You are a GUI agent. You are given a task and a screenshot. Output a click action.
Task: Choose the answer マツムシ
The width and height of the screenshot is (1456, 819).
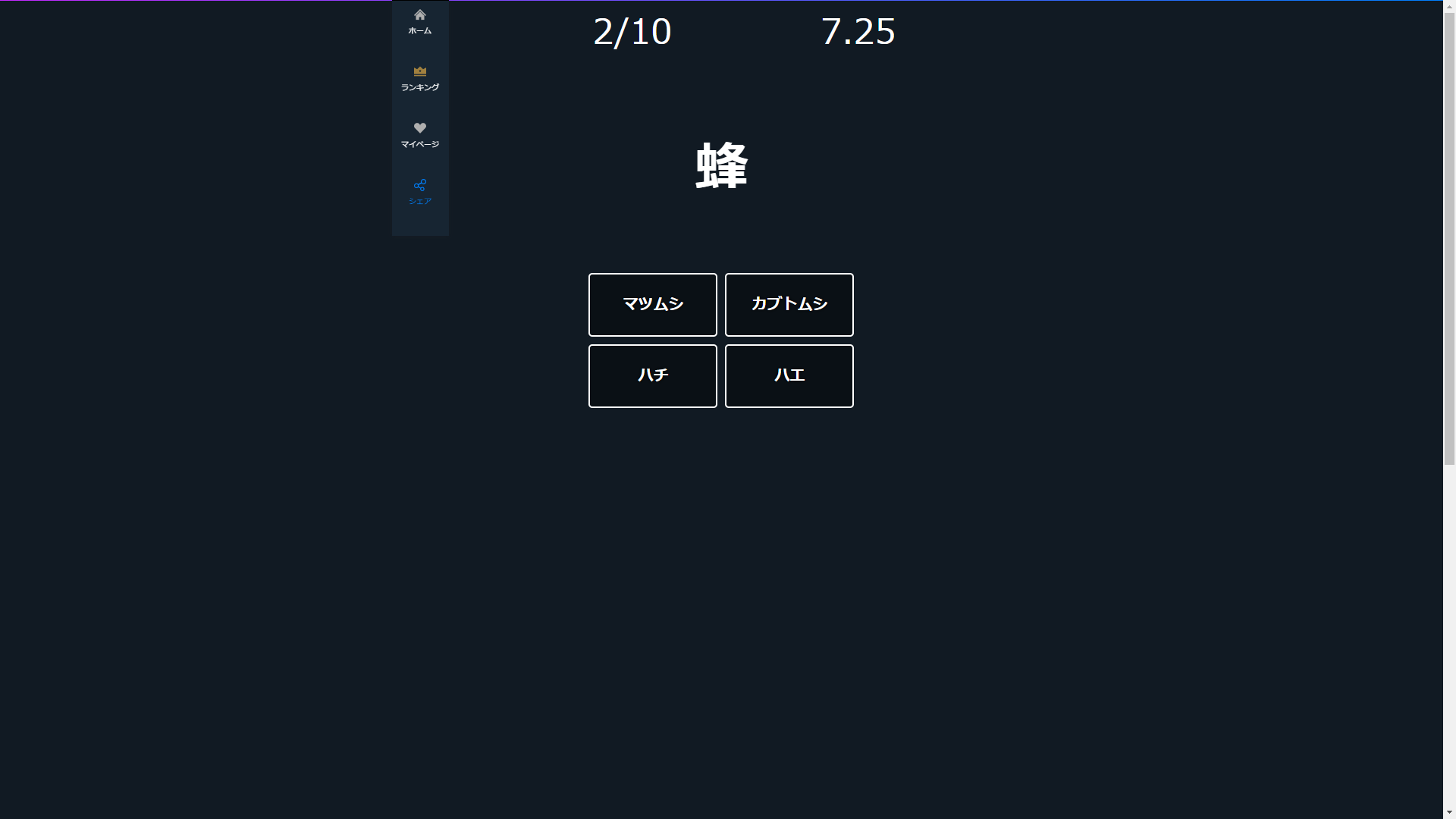tap(652, 304)
